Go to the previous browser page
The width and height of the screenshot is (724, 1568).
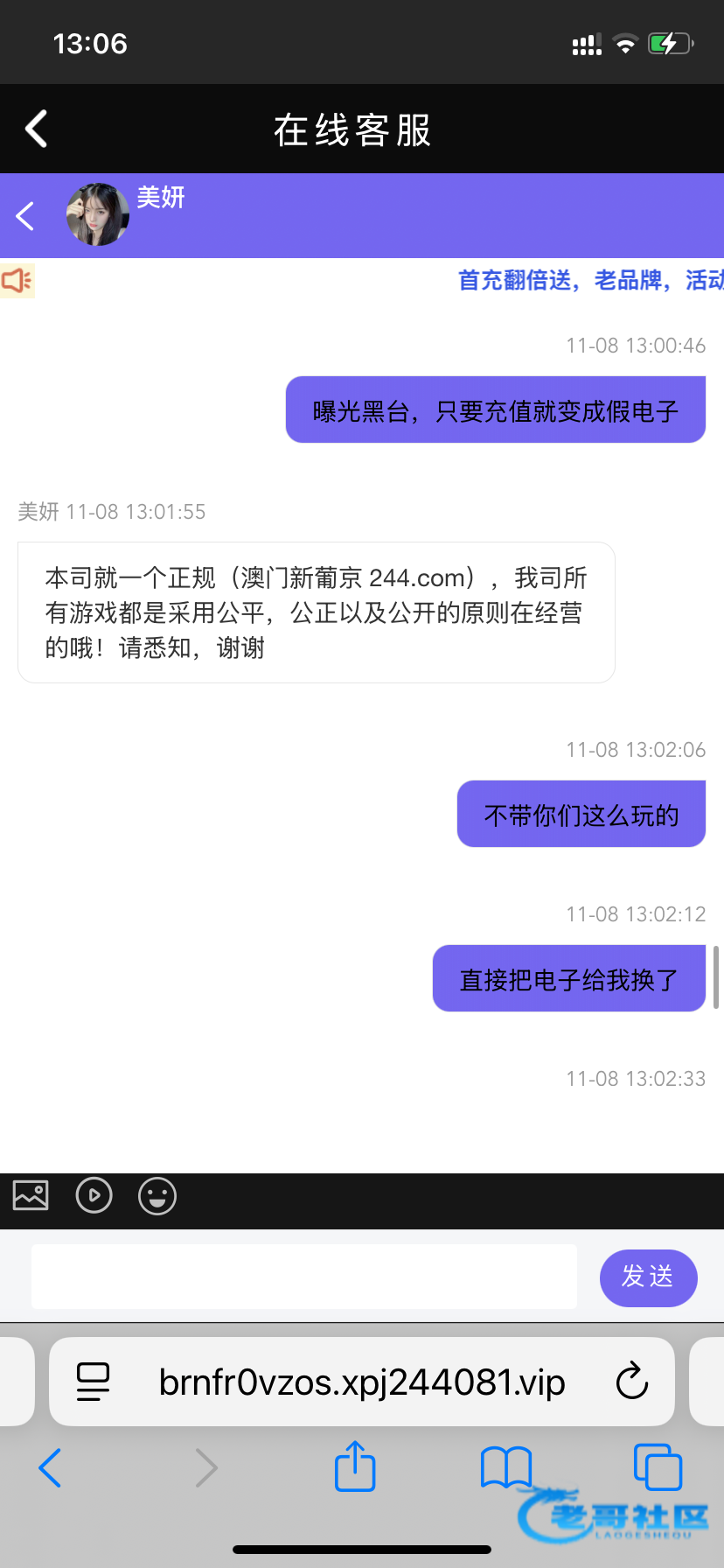(50, 1467)
